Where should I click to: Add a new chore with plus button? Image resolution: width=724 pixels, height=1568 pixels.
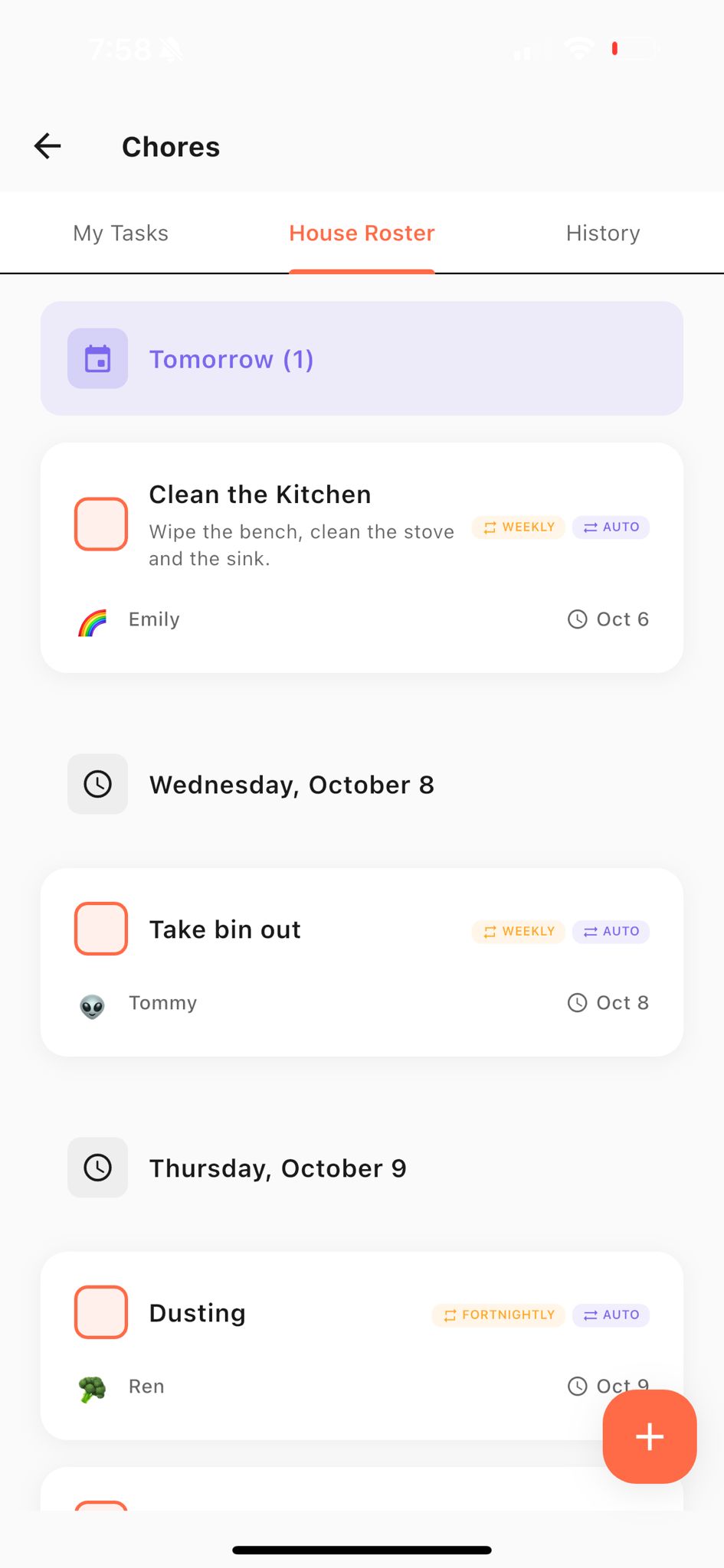pos(650,1436)
